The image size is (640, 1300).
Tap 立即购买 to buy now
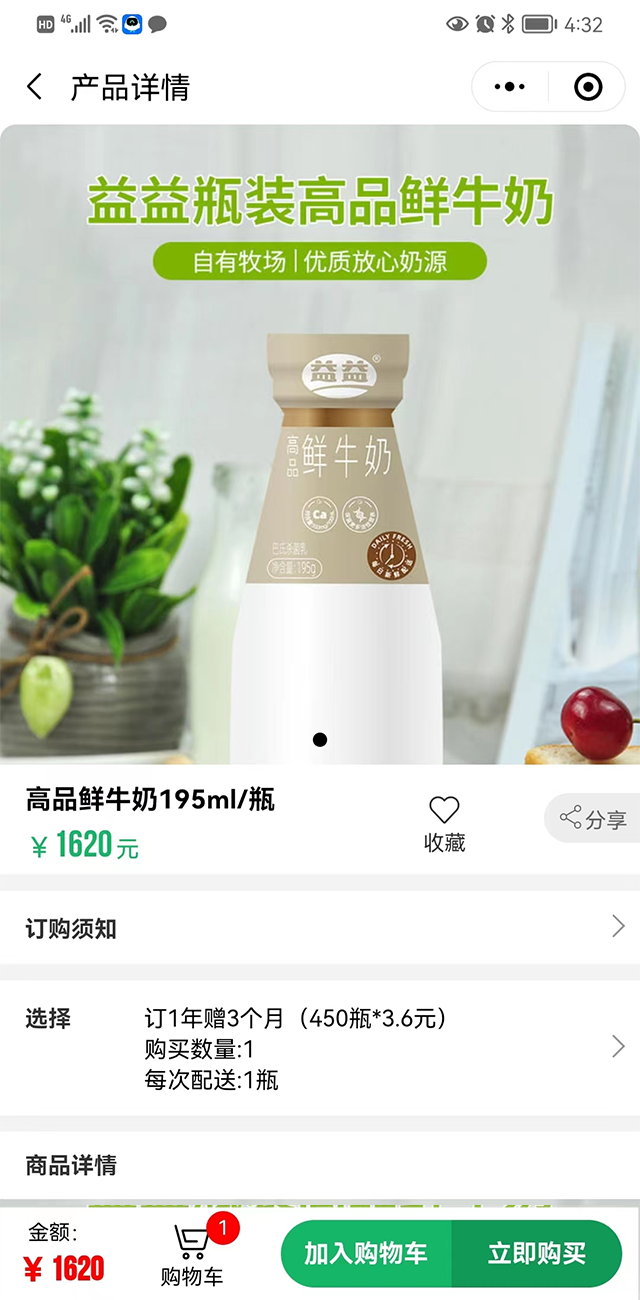[537, 1254]
